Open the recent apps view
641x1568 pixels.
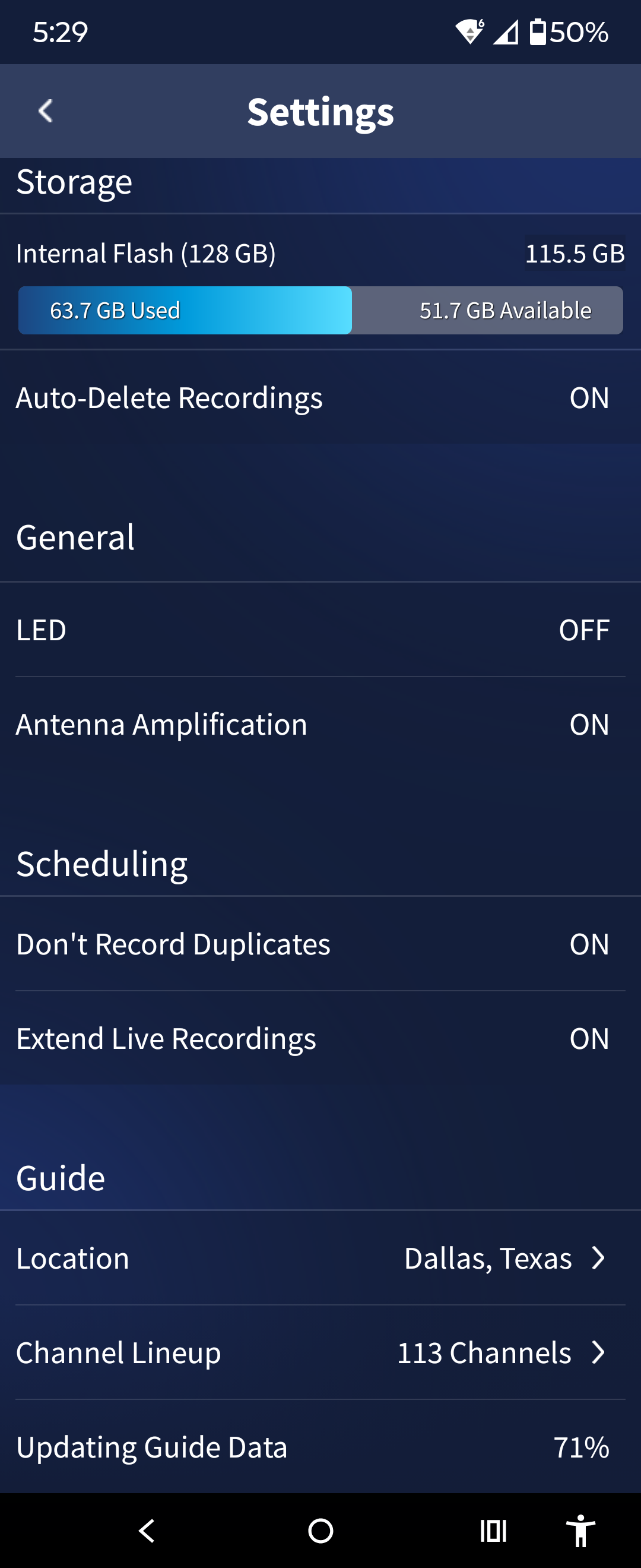click(493, 1530)
